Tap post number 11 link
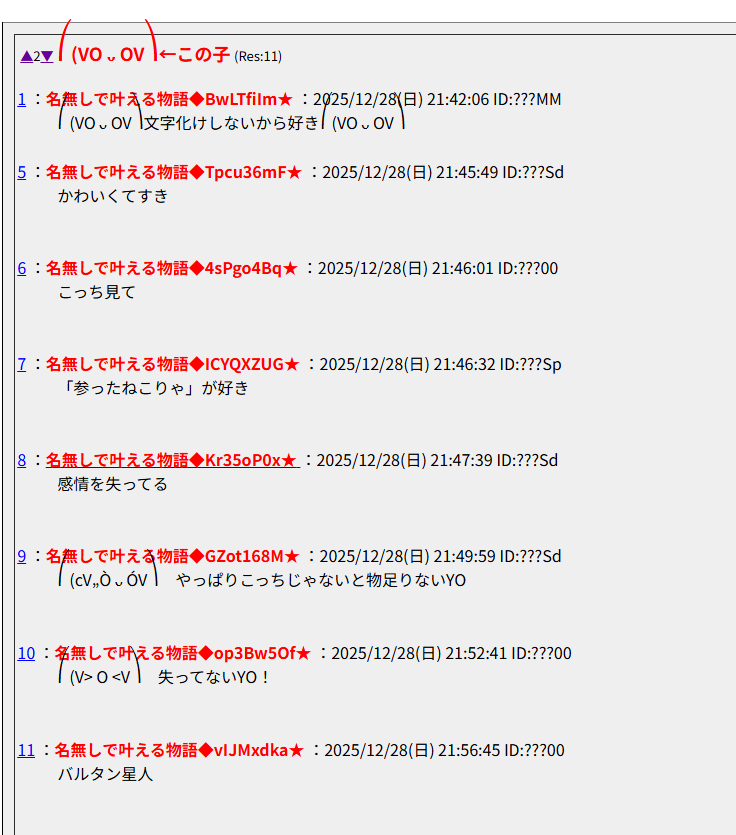The width and height of the screenshot is (736, 835). 26,750
